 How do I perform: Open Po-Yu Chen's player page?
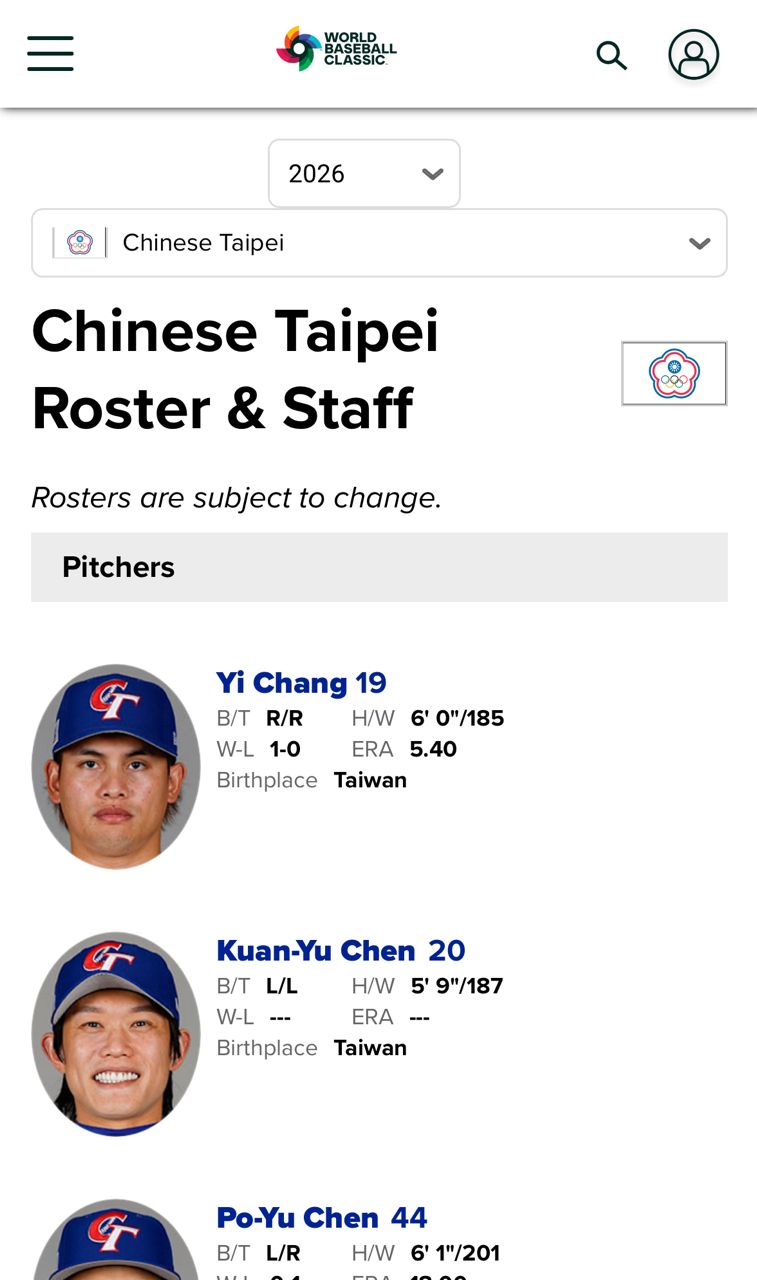point(298,1217)
